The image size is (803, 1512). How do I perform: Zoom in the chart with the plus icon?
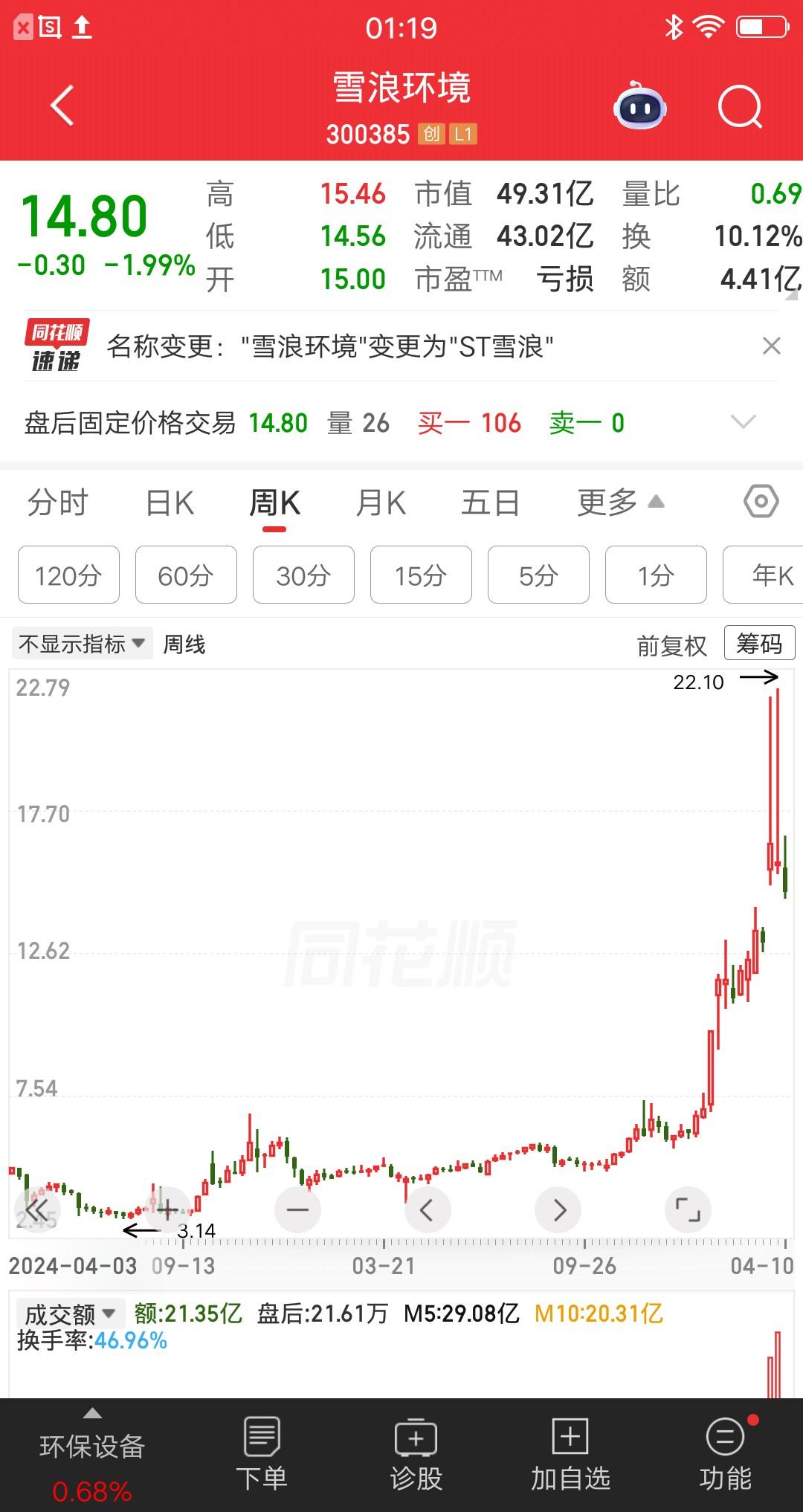[167, 1209]
